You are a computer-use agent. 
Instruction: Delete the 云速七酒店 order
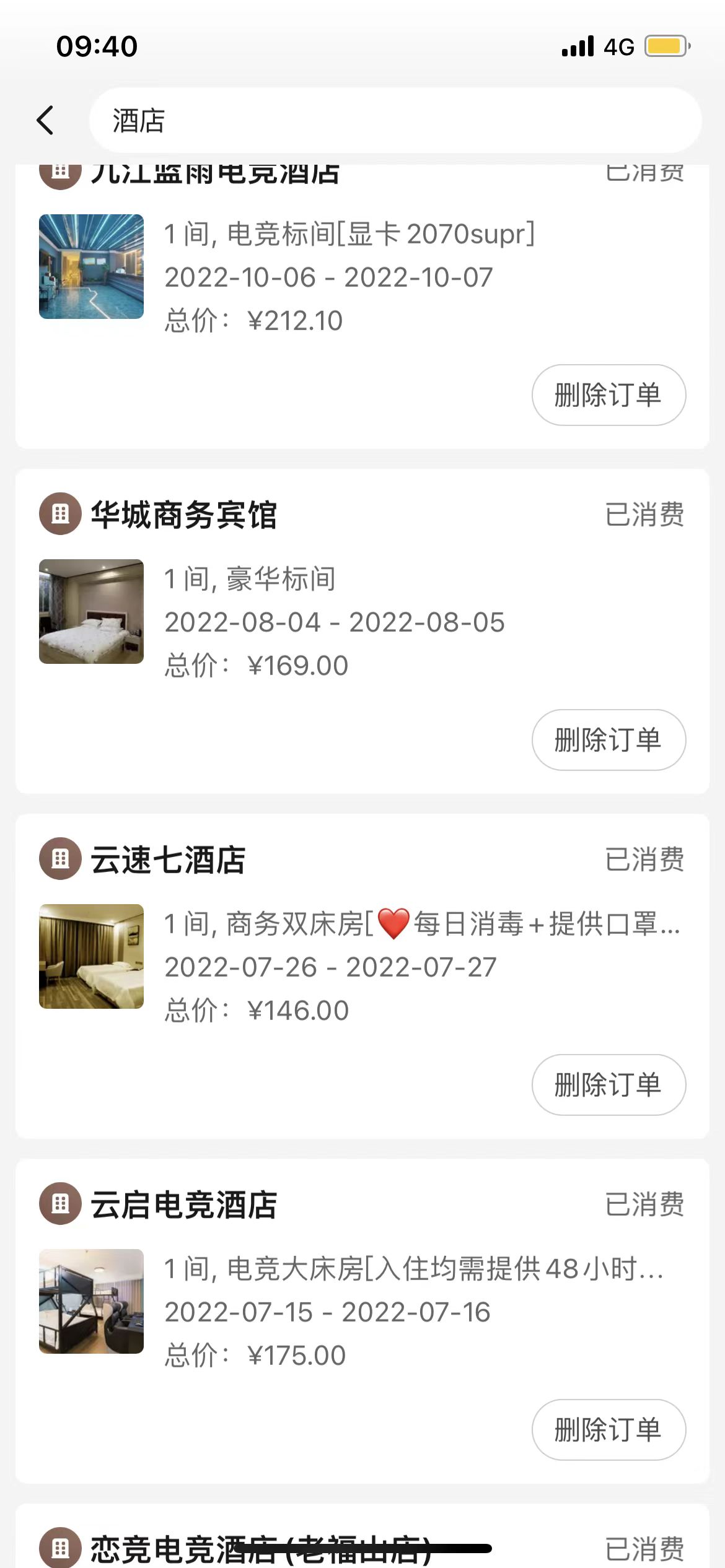(609, 1084)
